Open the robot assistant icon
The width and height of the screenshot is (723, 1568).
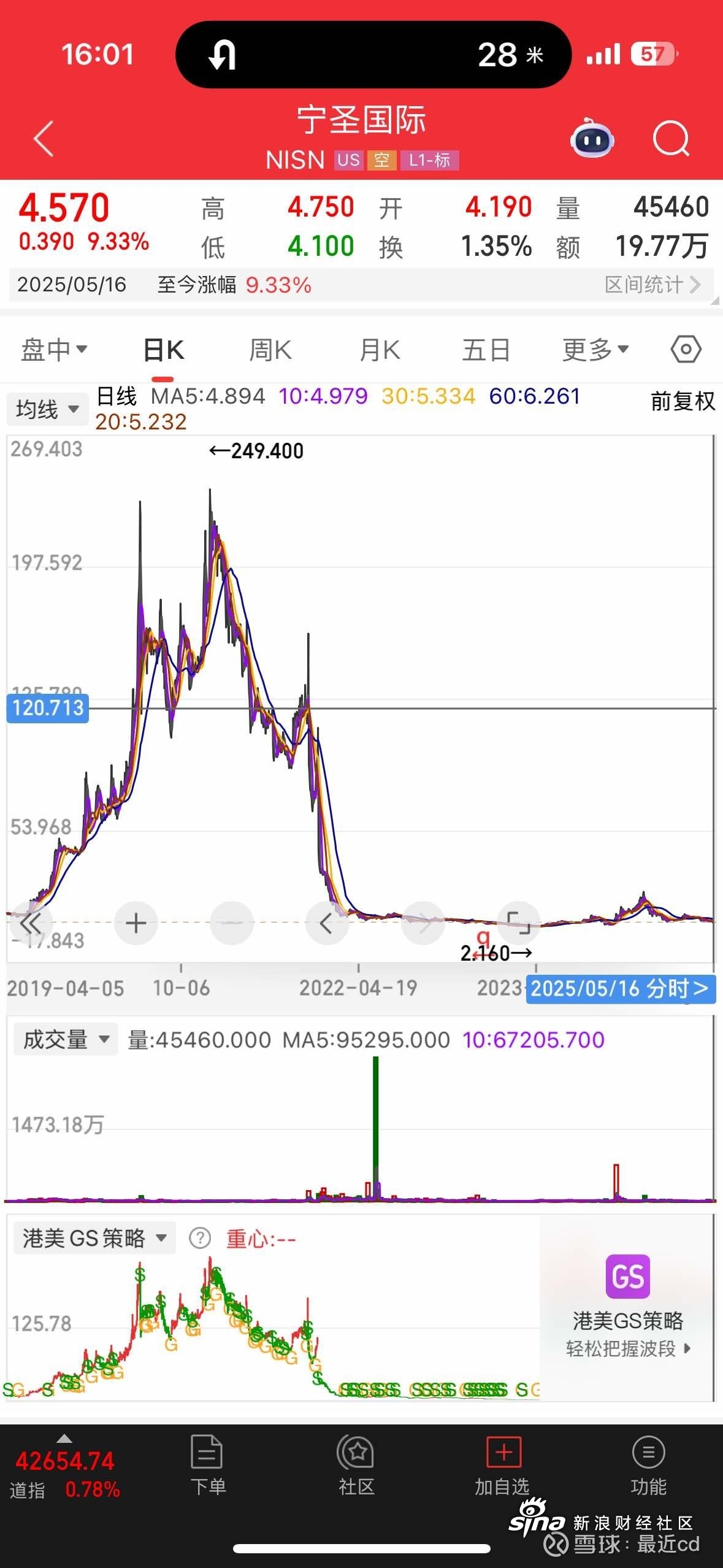coord(592,139)
